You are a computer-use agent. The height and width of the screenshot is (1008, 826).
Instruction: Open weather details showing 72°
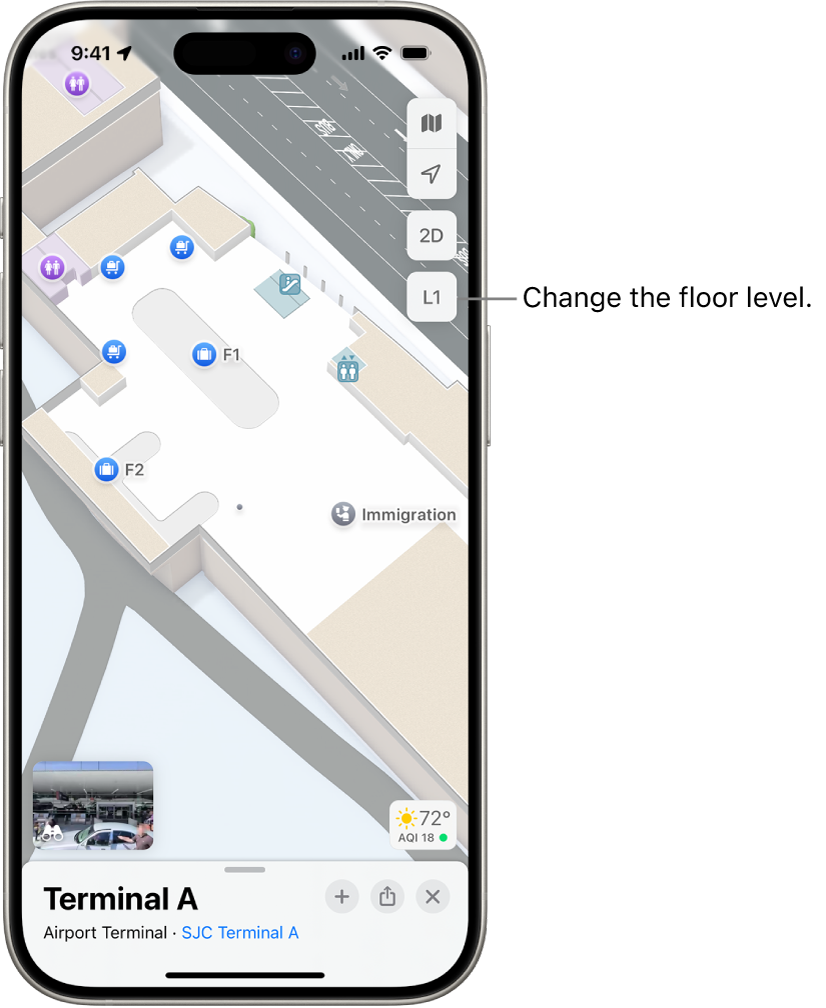coord(423,825)
